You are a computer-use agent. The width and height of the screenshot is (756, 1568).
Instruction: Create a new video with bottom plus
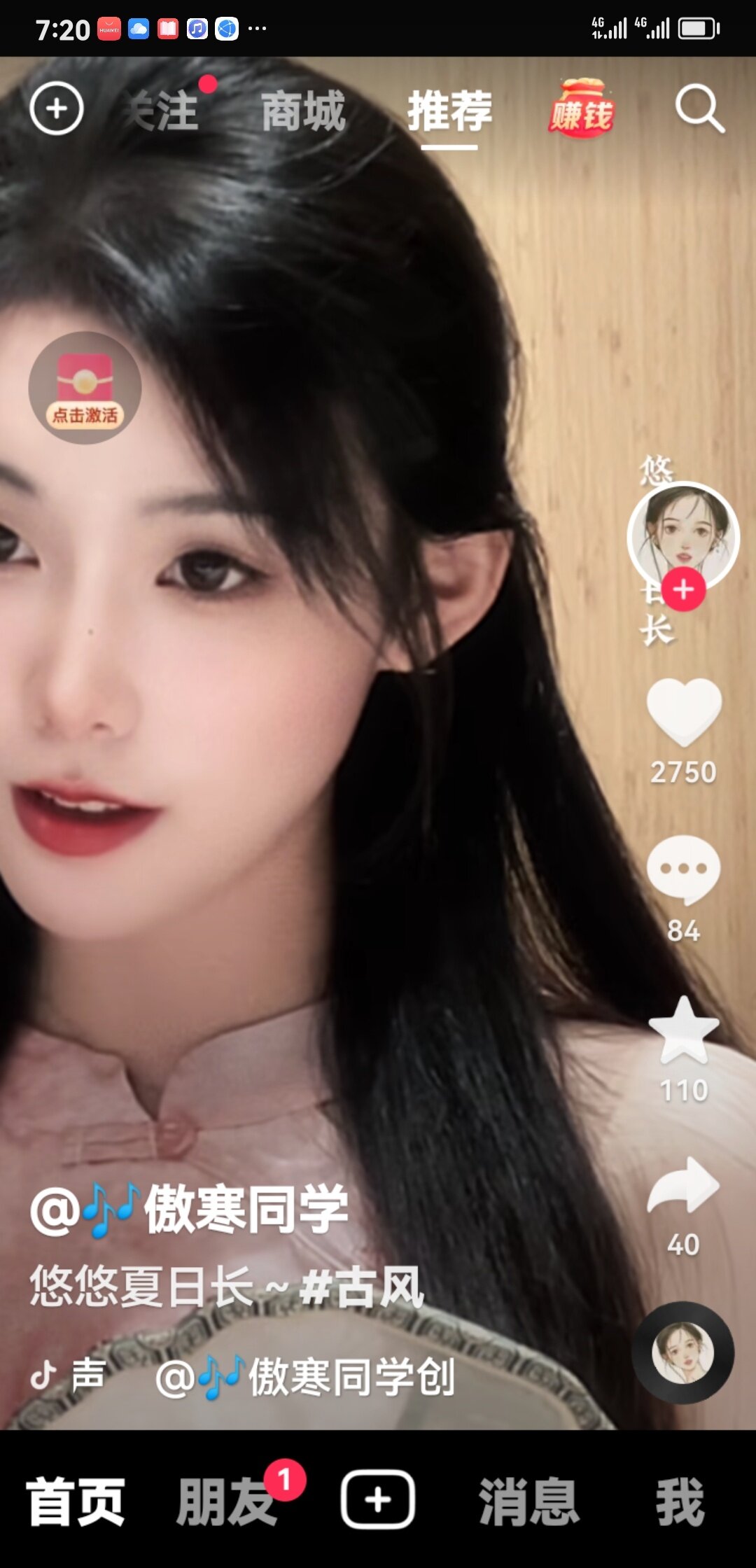pos(378,1499)
